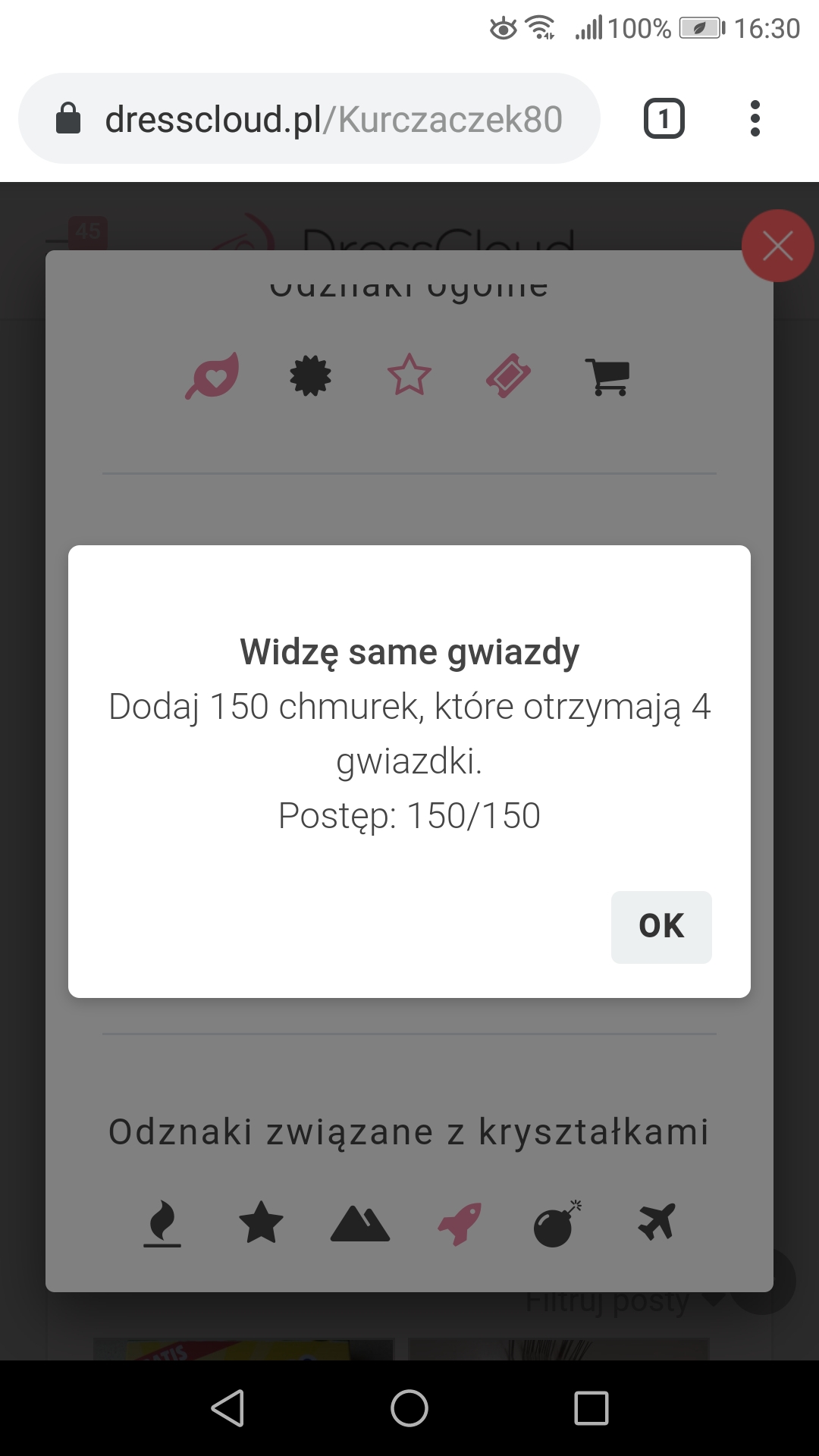The image size is (819, 1456).
Task: Dismiss the achievement with OK
Action: [x=661, y=926]
